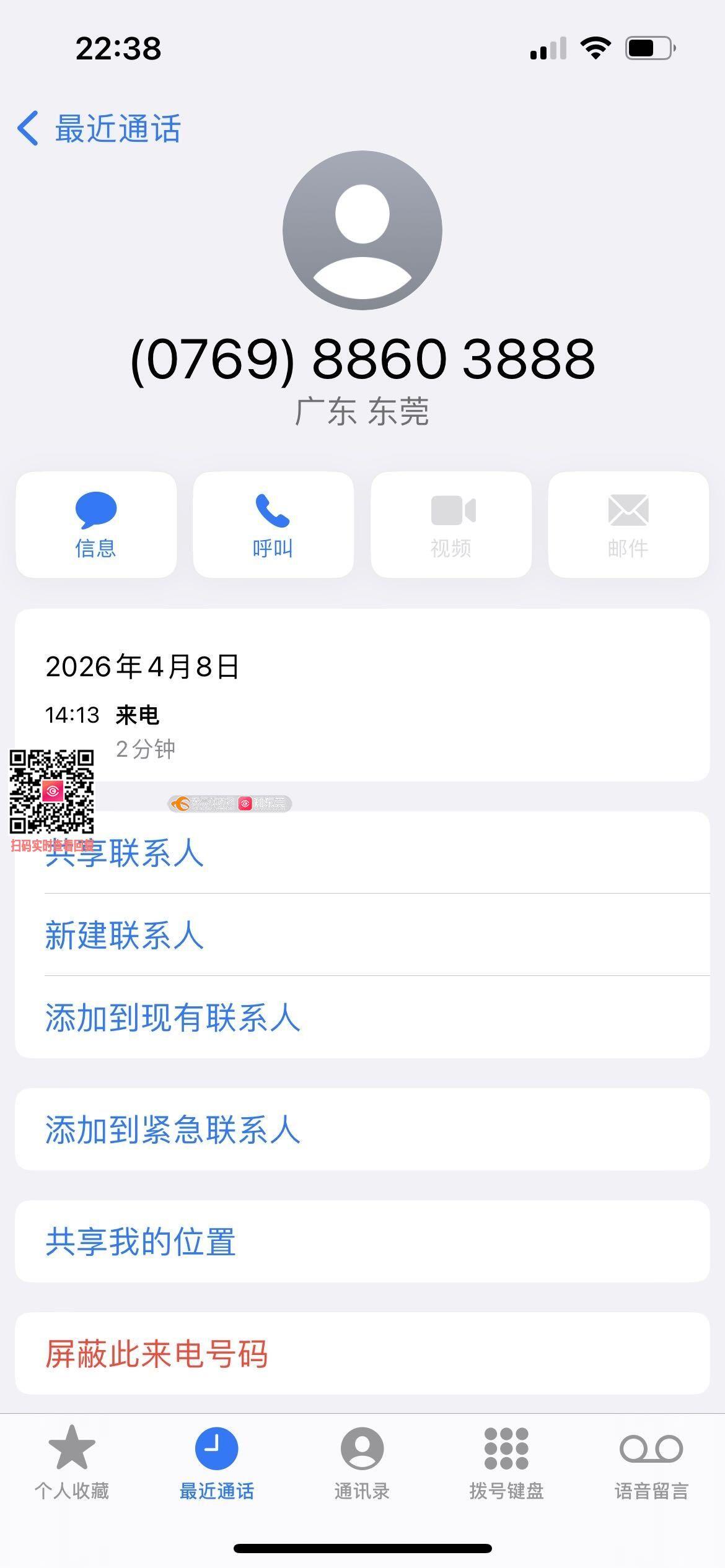This screenshot has width=725, height=1568.
Task: Send a message via 信息 button
Action: point(96,525)
